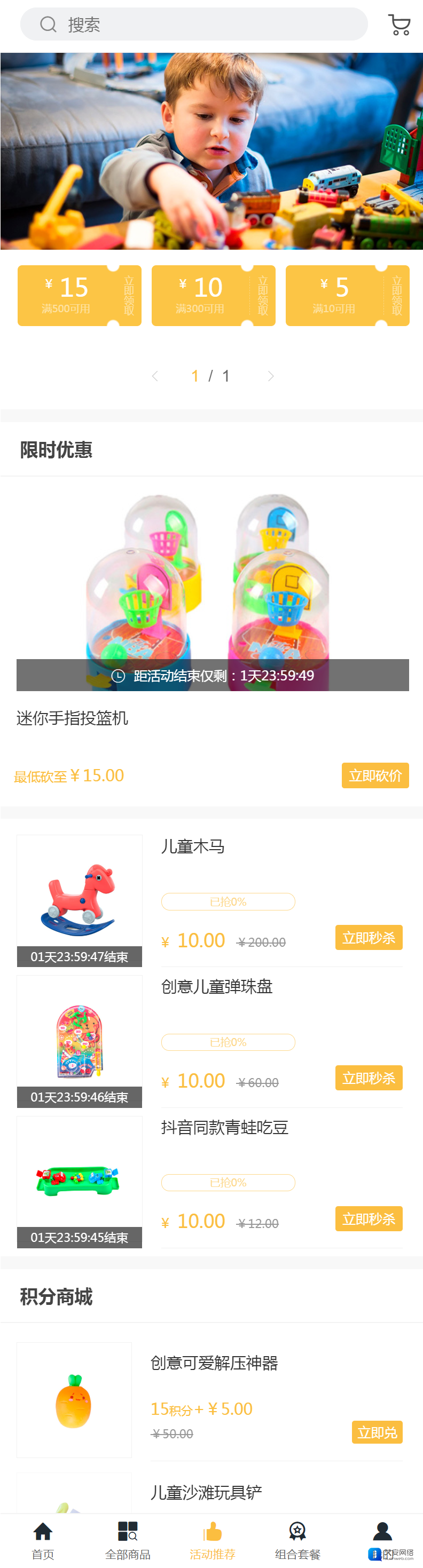This screenshot has width=423, height=1568.
Task: Select the 活动推荐 tab
Action: click(212, 1540)
